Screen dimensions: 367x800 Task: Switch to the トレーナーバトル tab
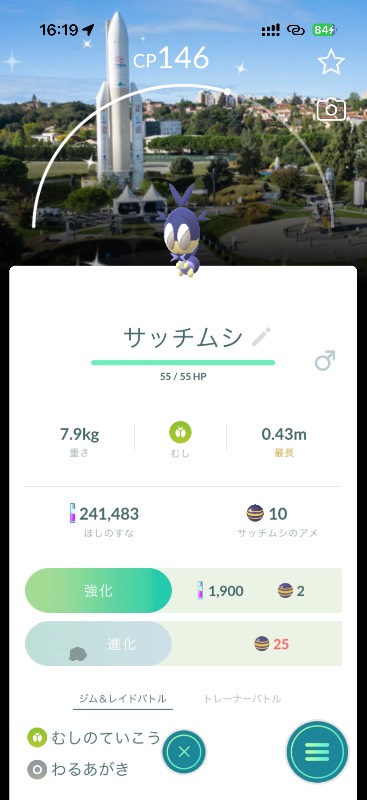(x=242, y=698)
